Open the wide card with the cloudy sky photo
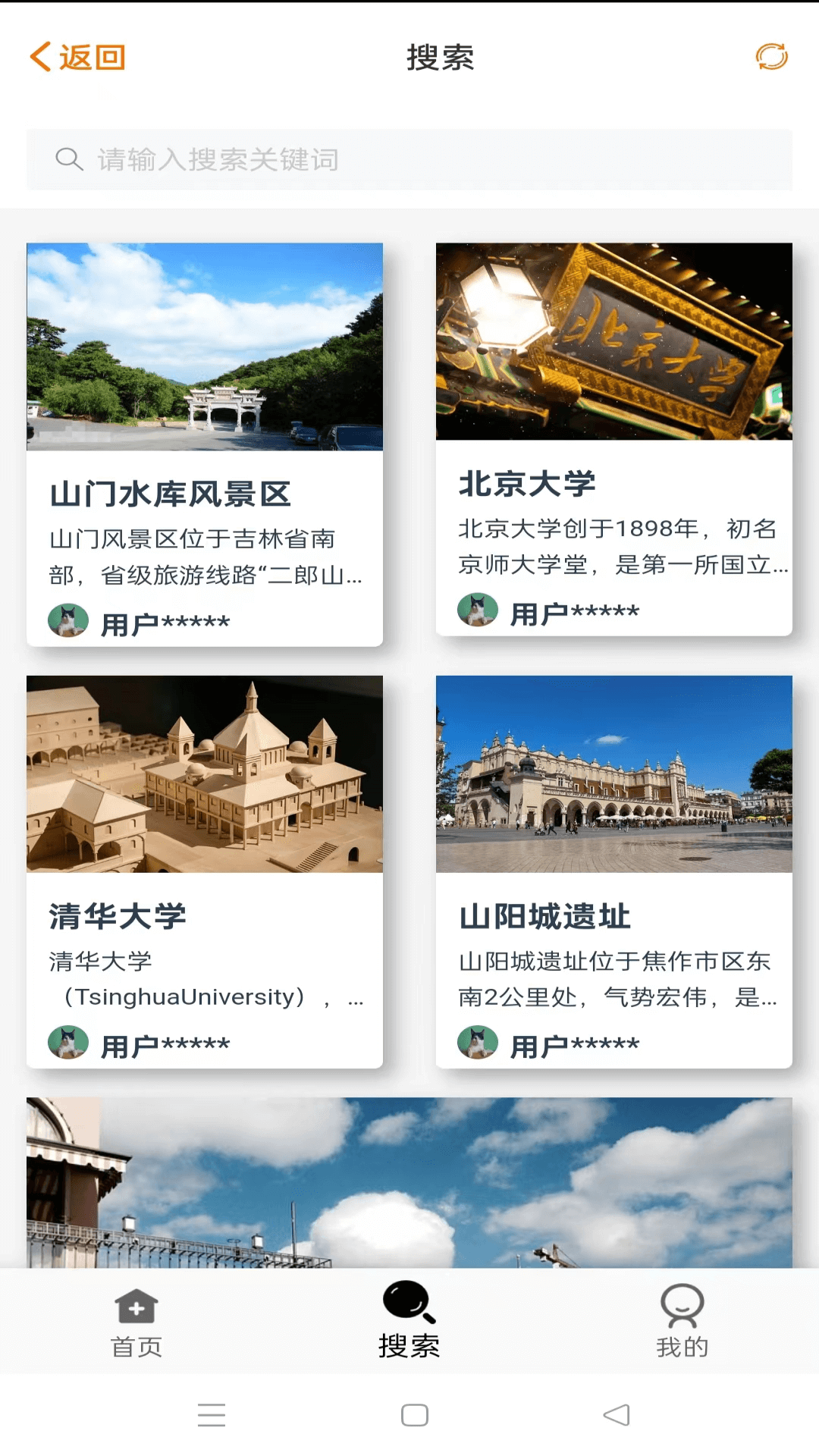 [409, 1182]
